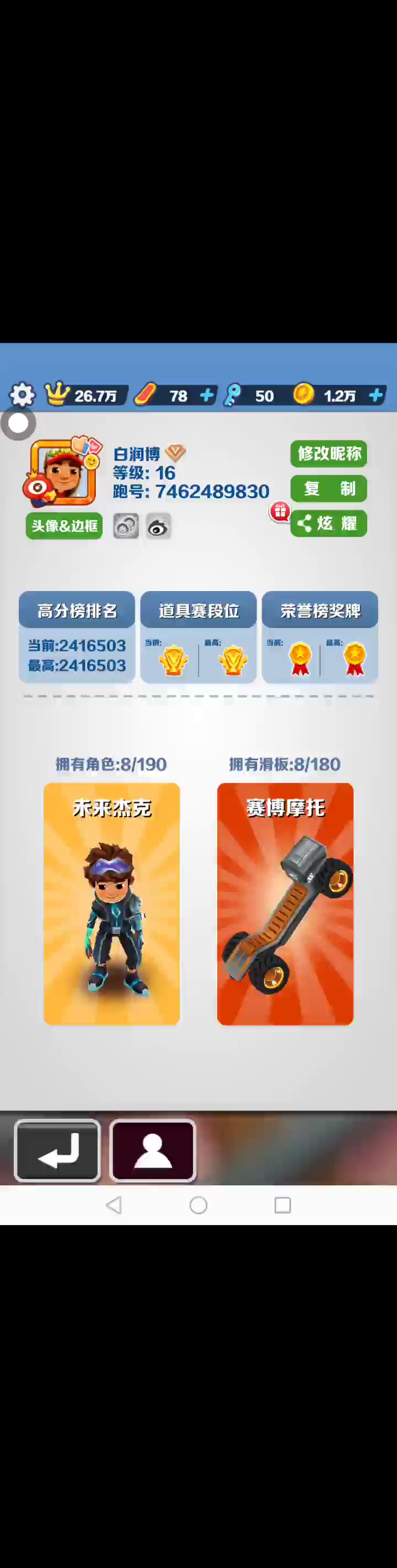Screen dimensions: 397x1568
Task: Go back with the return arrow button
Action: coord(57,1151)
